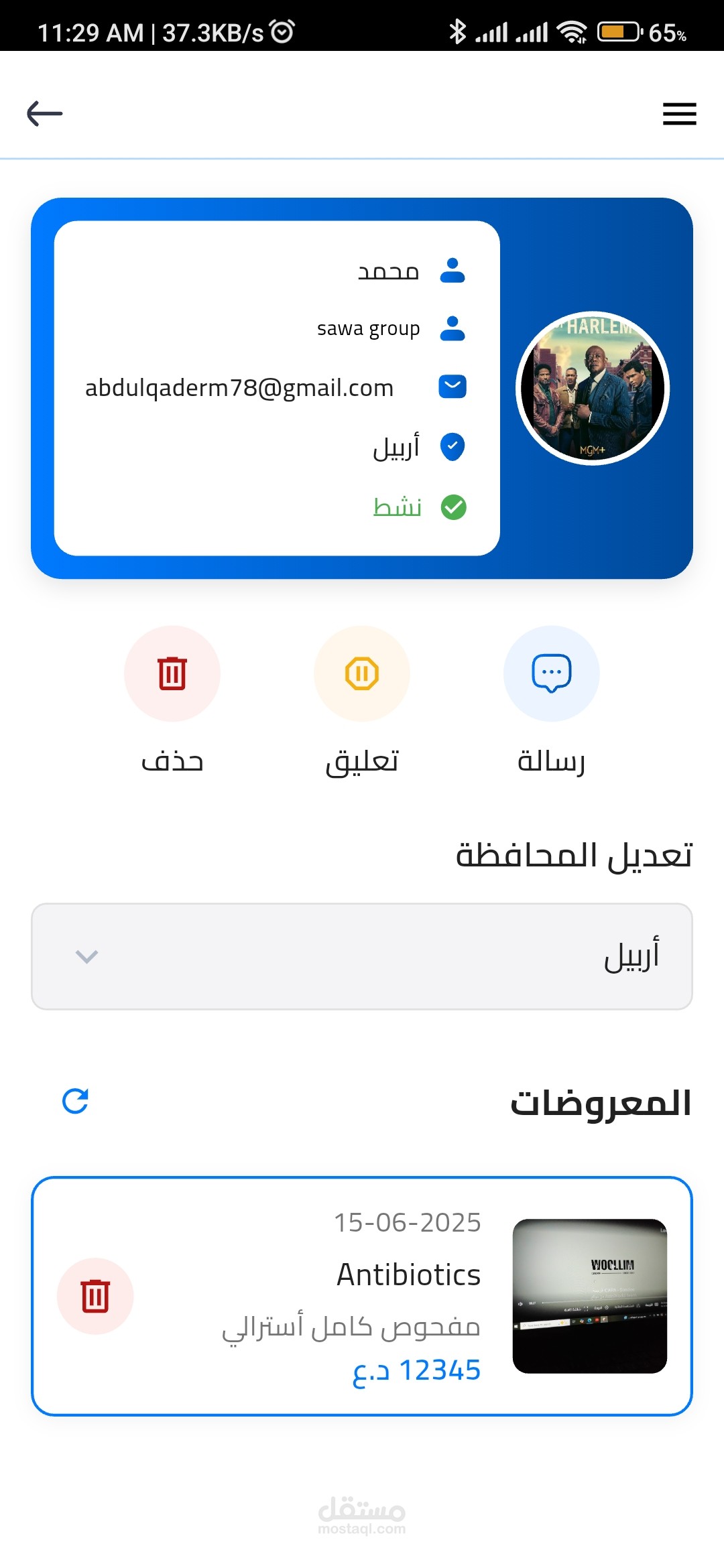724x1568 pixels.
Task: Expand the governorate dropdown showing أربيل
Action: 362,956
